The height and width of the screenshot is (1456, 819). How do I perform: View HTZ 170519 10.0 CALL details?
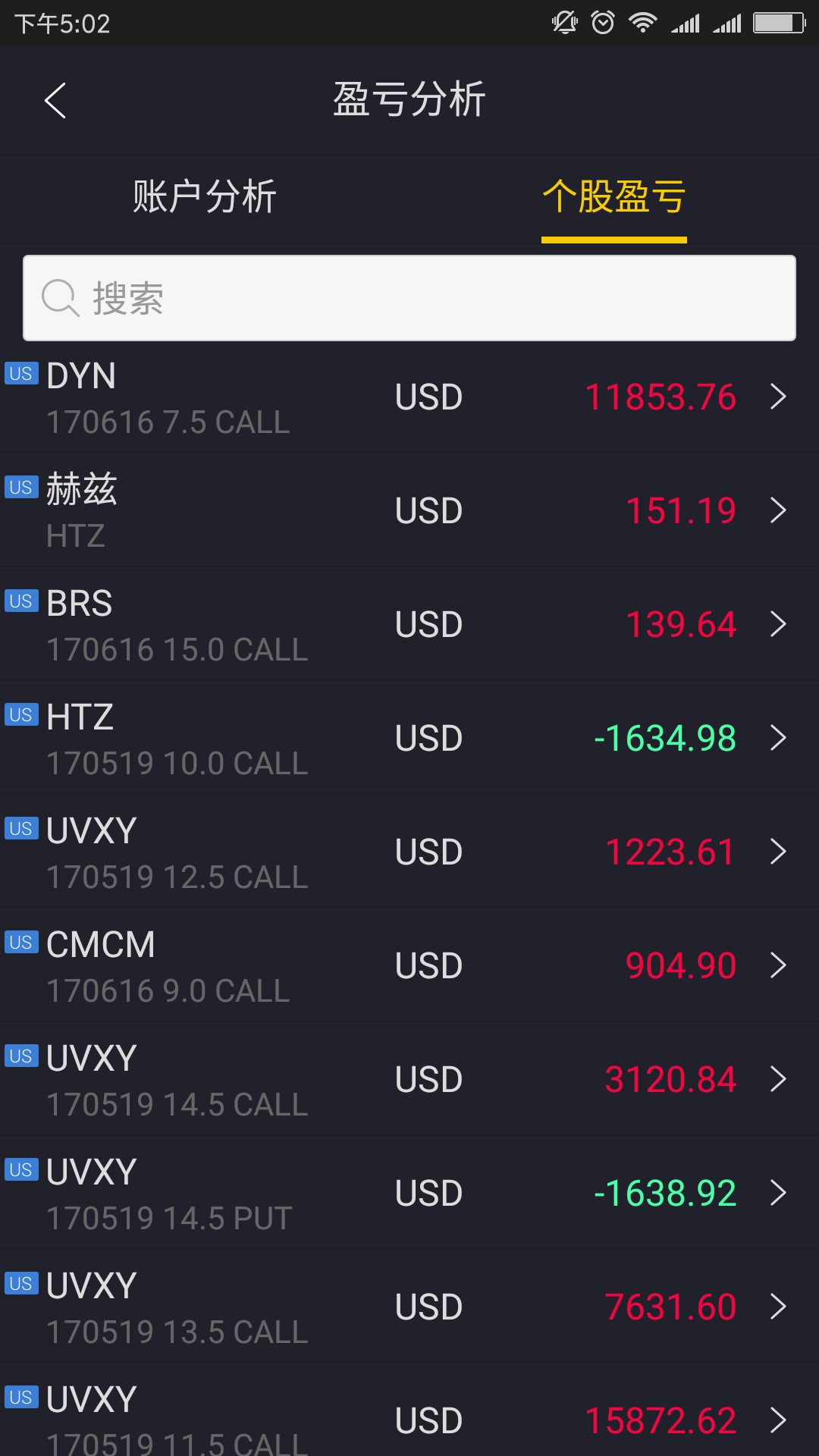coord(409,737)
